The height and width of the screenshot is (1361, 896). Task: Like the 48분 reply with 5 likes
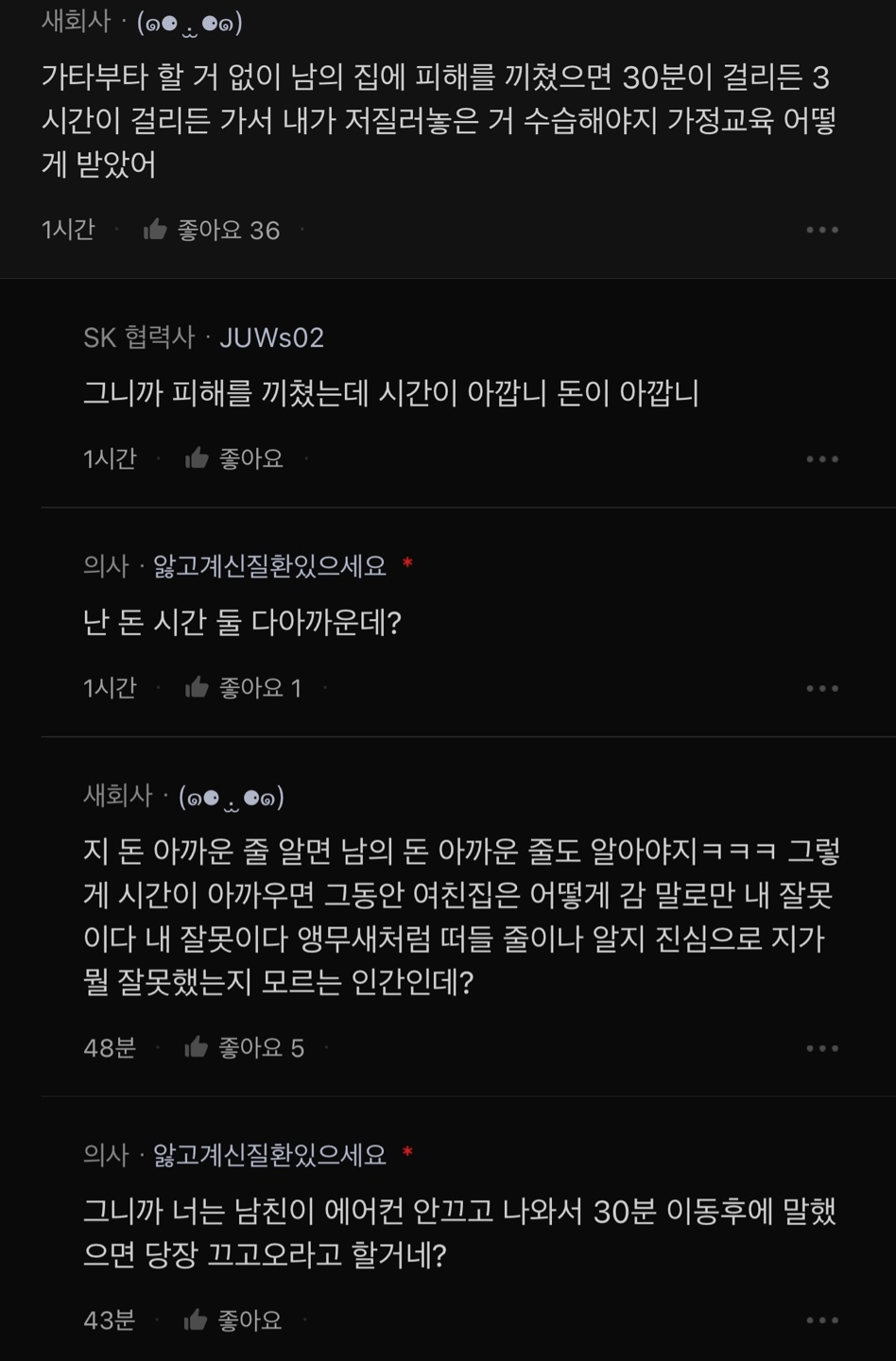point(198,1047)
